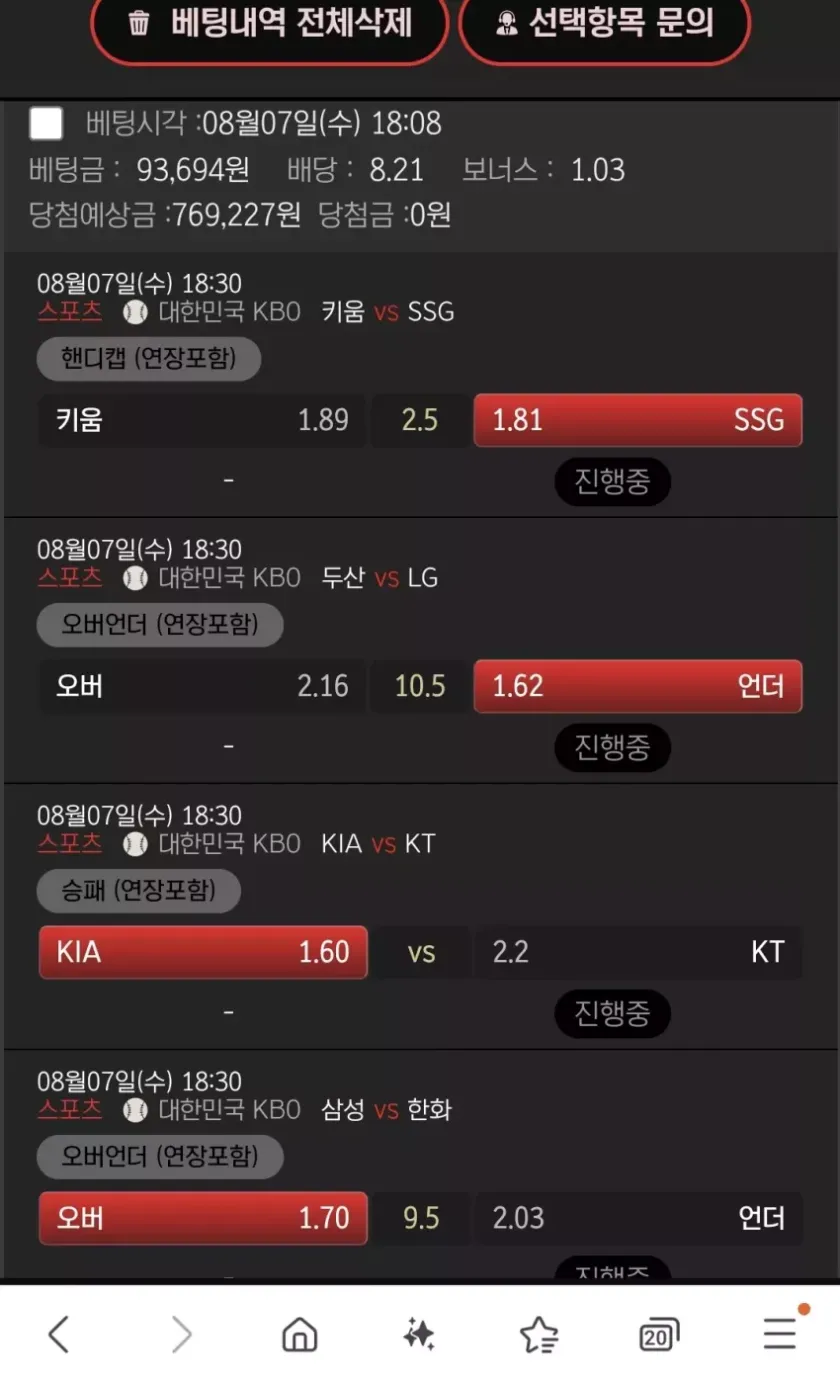Check the box for the 18:08 bet
The image size is (840, 1383).
pyautogui.click(x=46, y=124)
